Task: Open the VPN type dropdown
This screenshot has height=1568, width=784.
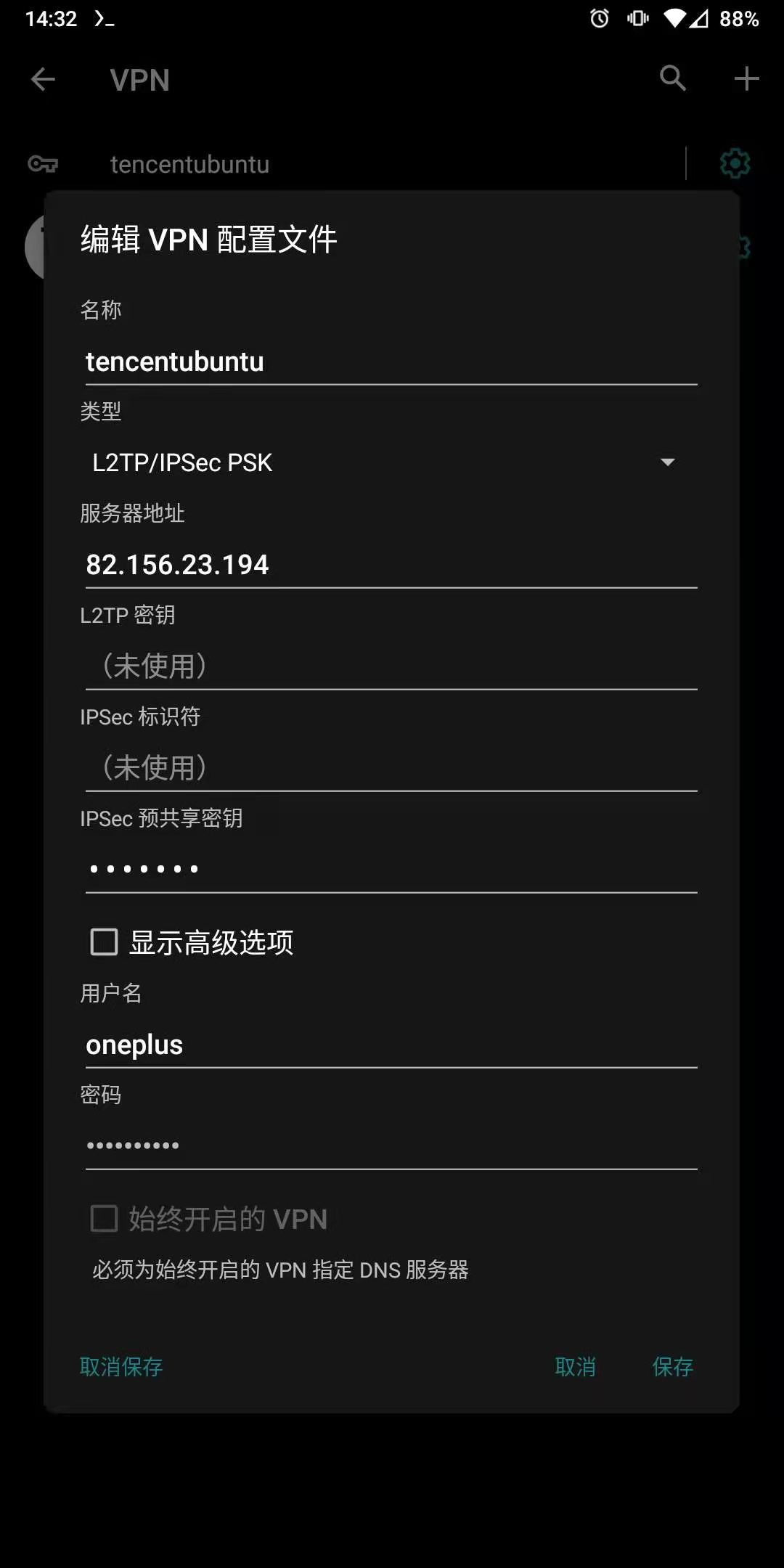Action: pos(385,462)
